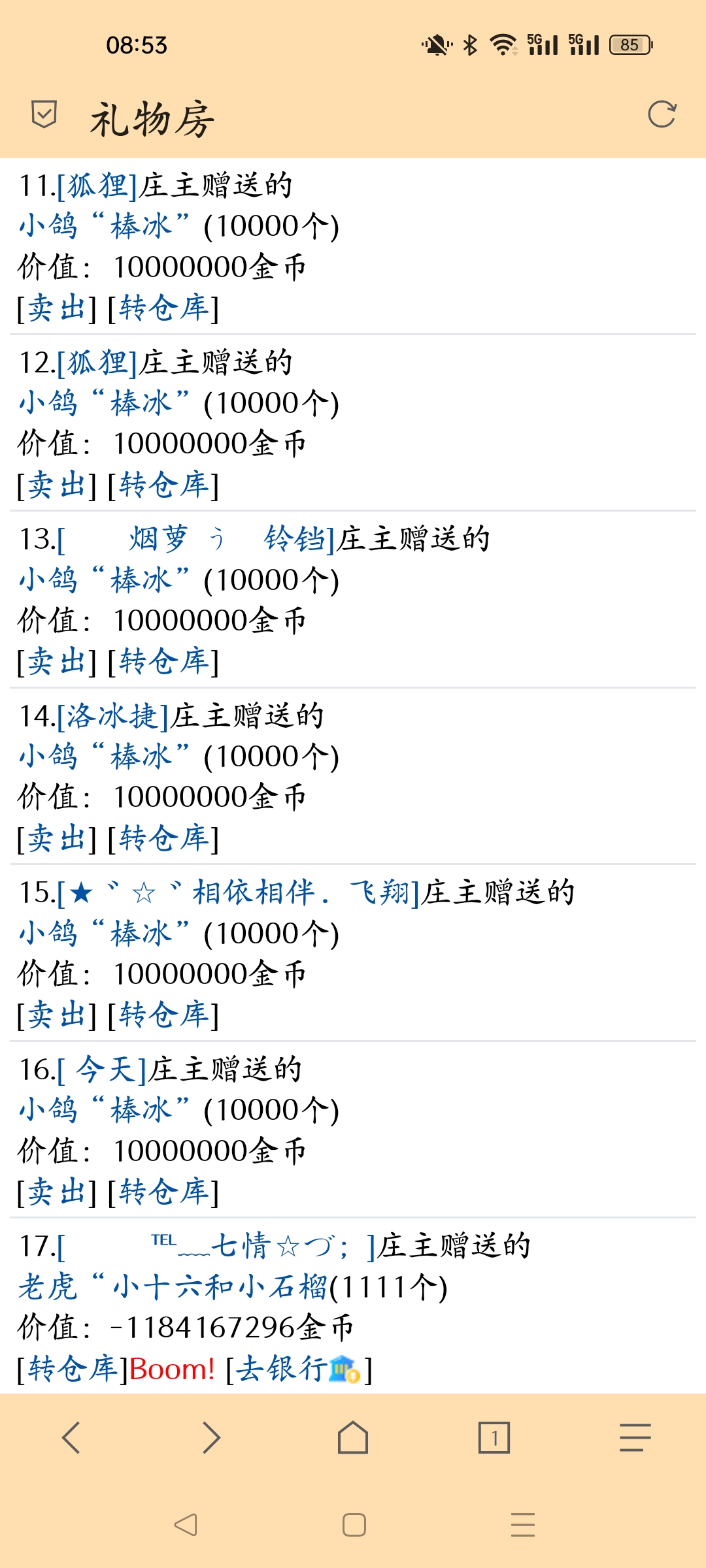
Task: Tap 转仓库 for item 16
Action: coord(163,1192)
